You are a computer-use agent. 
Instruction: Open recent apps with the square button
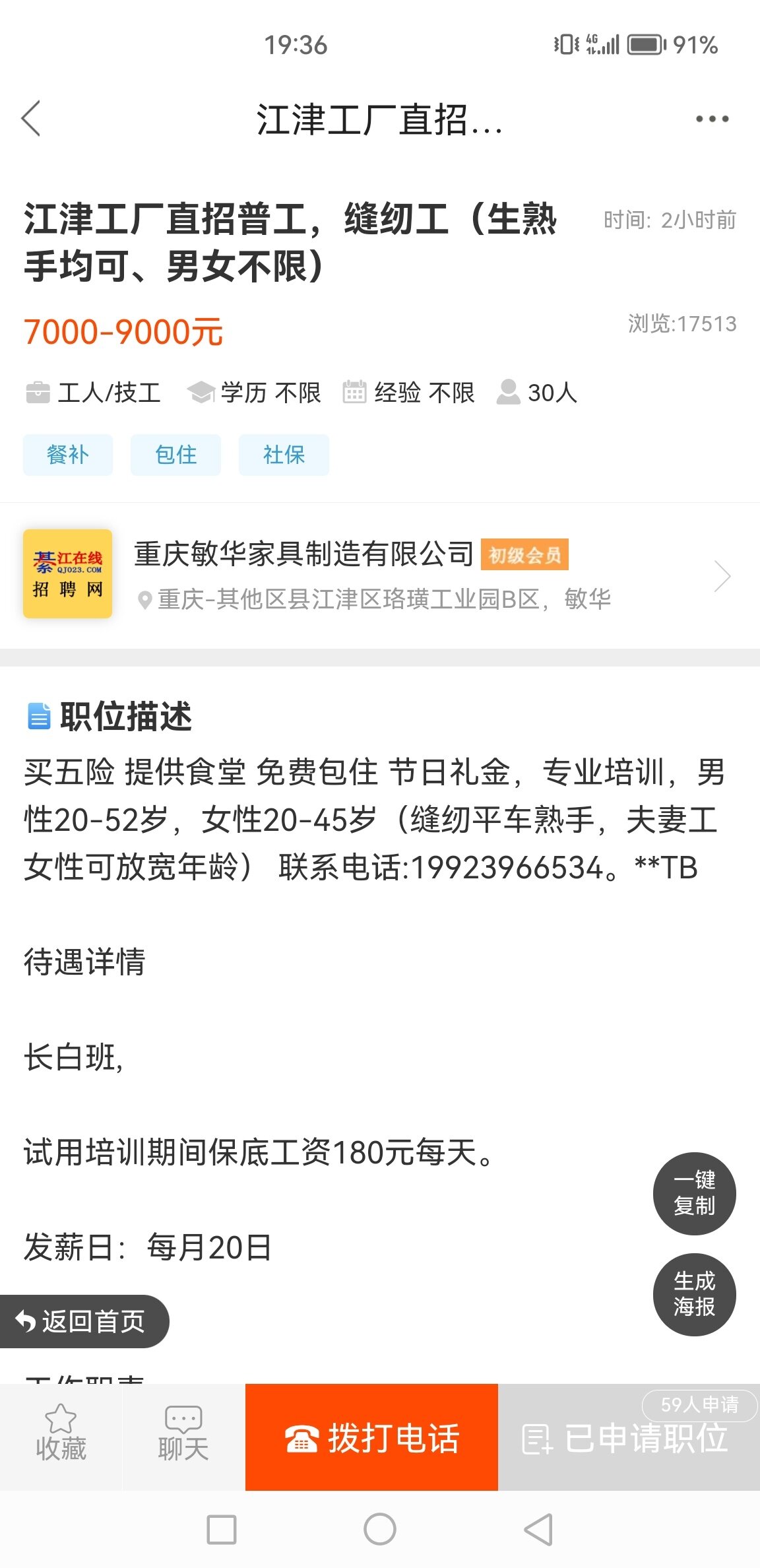(x=222, y=1529)
